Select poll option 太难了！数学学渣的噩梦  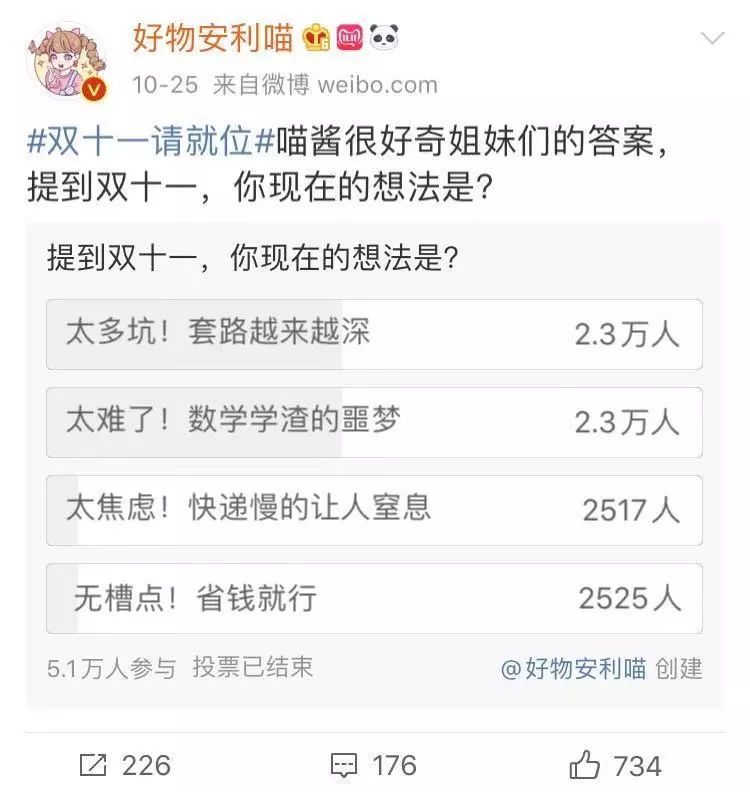[x=374, y=422]
